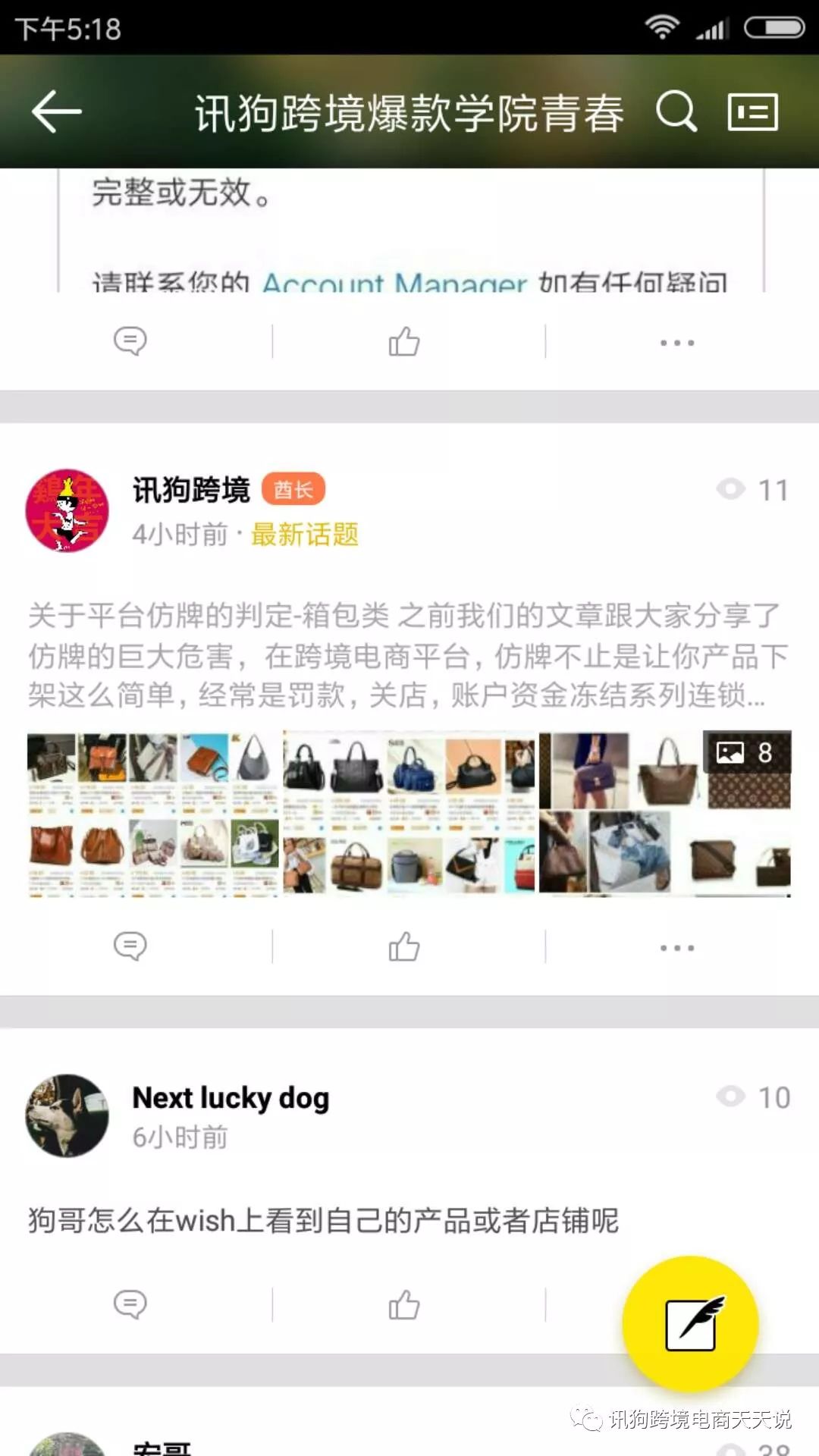View the second bag image of 讯狗跨境 post
This screenshot has height=1456, width=819.
coord(409,814)
